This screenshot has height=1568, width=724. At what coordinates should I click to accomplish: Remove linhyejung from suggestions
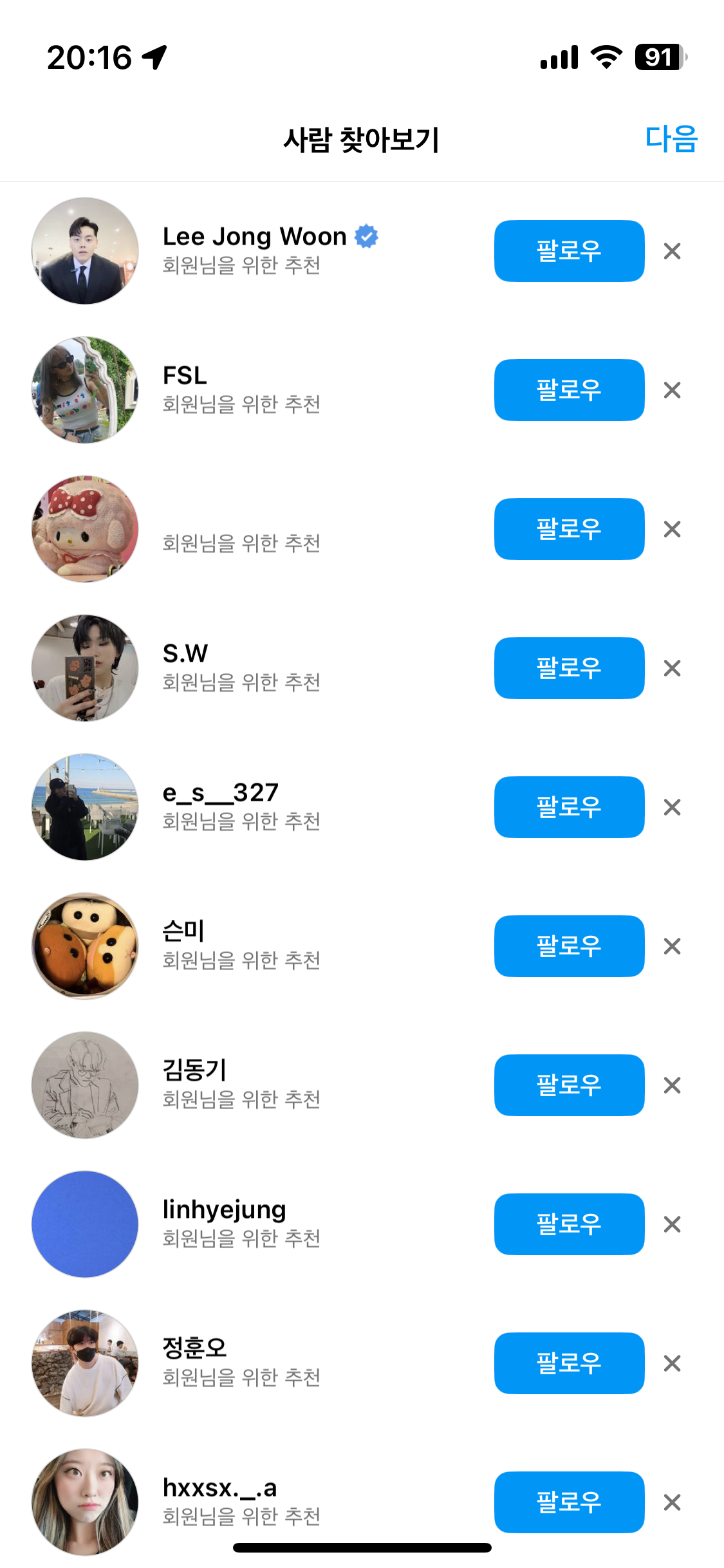coord(672,1224)
